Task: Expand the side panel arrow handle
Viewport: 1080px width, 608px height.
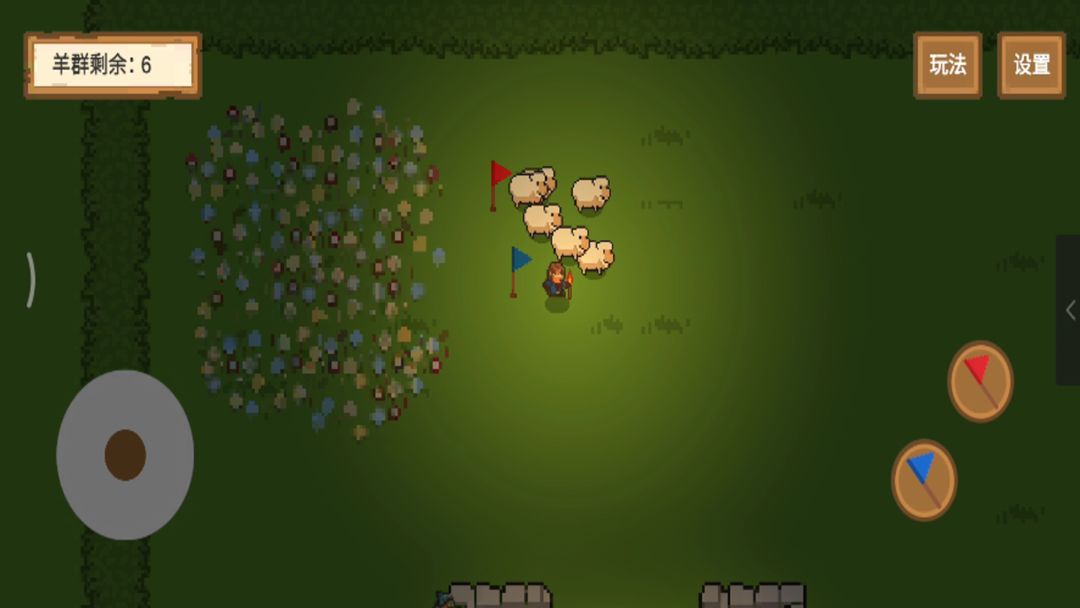Action: (1069, 310)
